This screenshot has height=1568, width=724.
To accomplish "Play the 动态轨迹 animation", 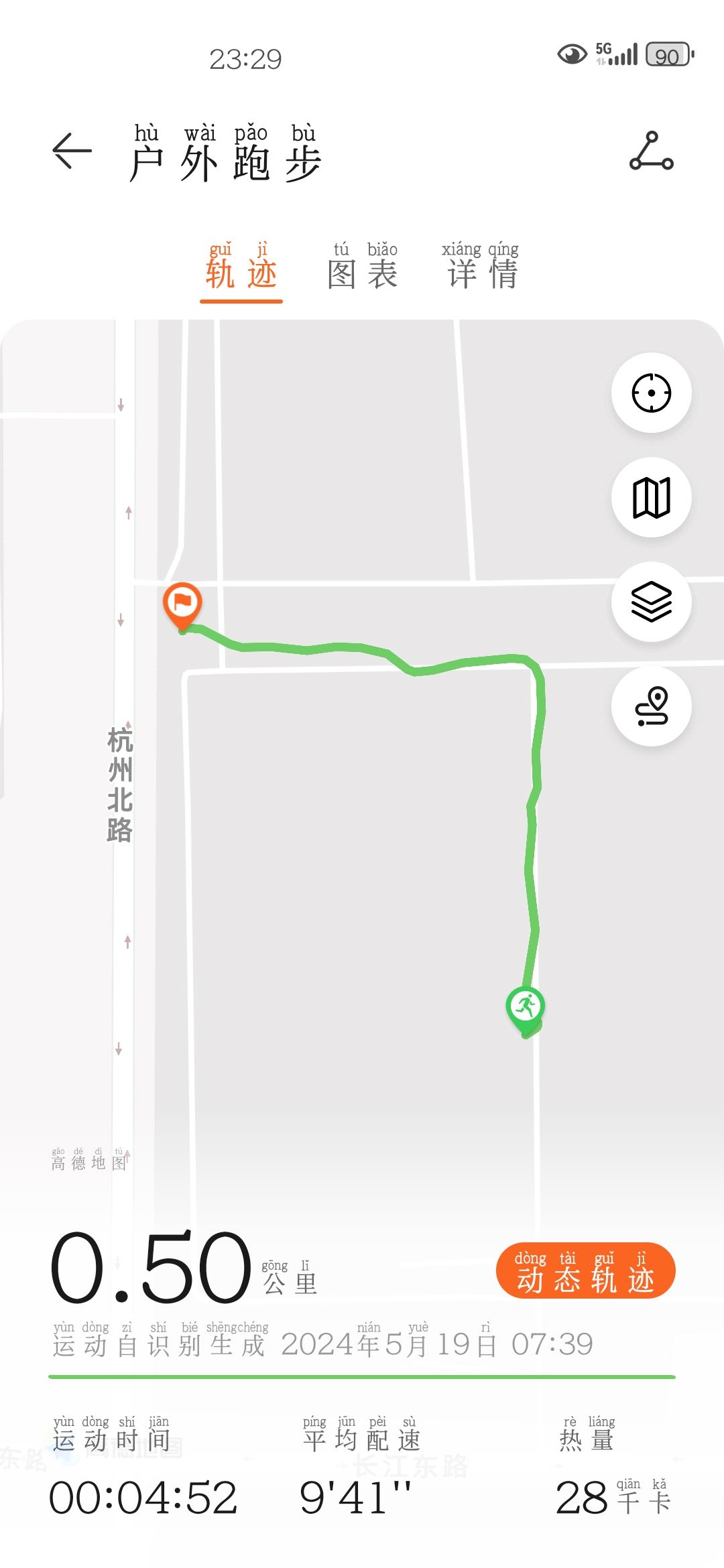I will point(585,1270).
